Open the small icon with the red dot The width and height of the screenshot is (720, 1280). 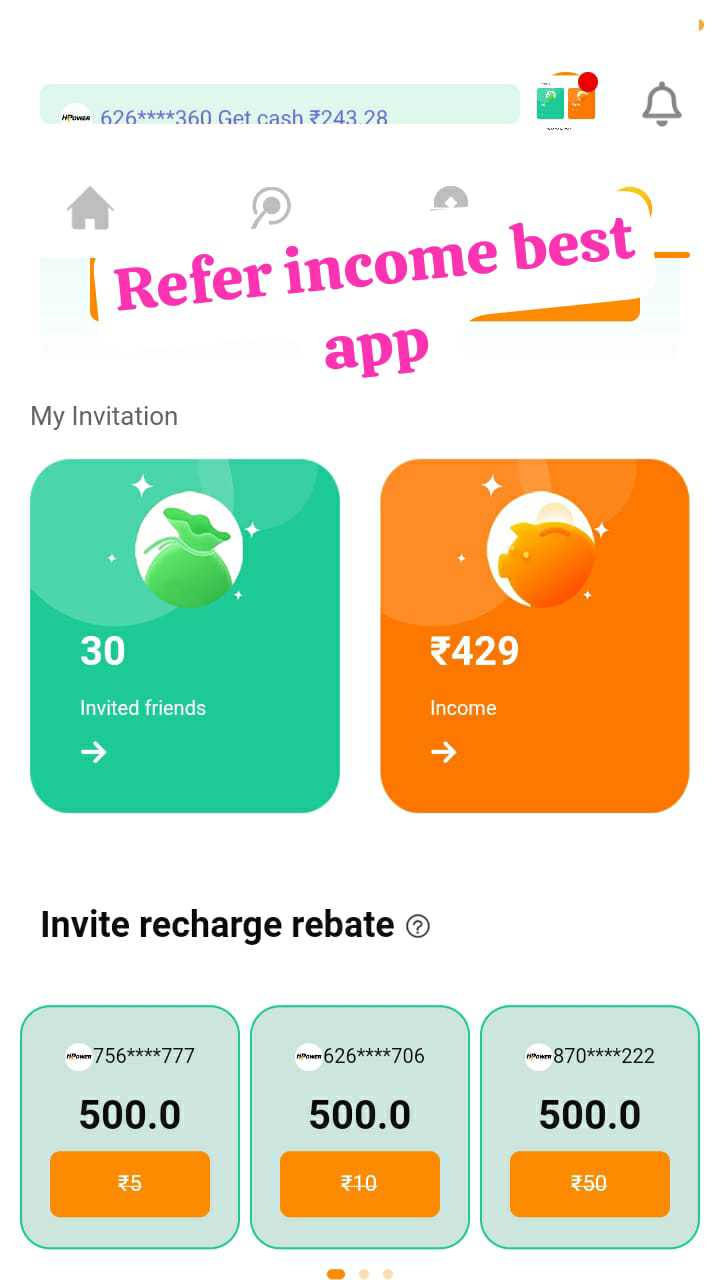coord(566,100)
